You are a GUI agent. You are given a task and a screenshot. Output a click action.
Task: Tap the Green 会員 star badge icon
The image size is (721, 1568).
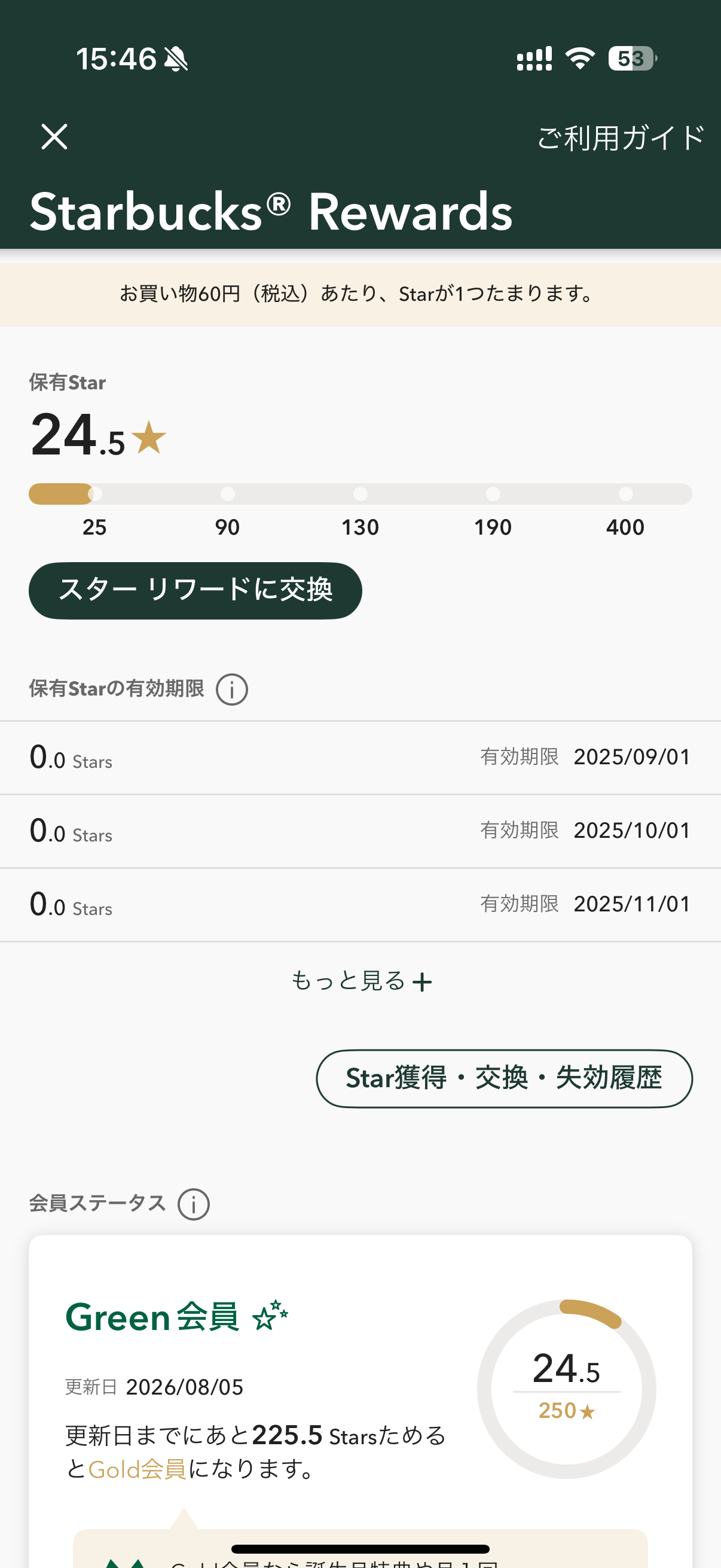coord(271,1315)
